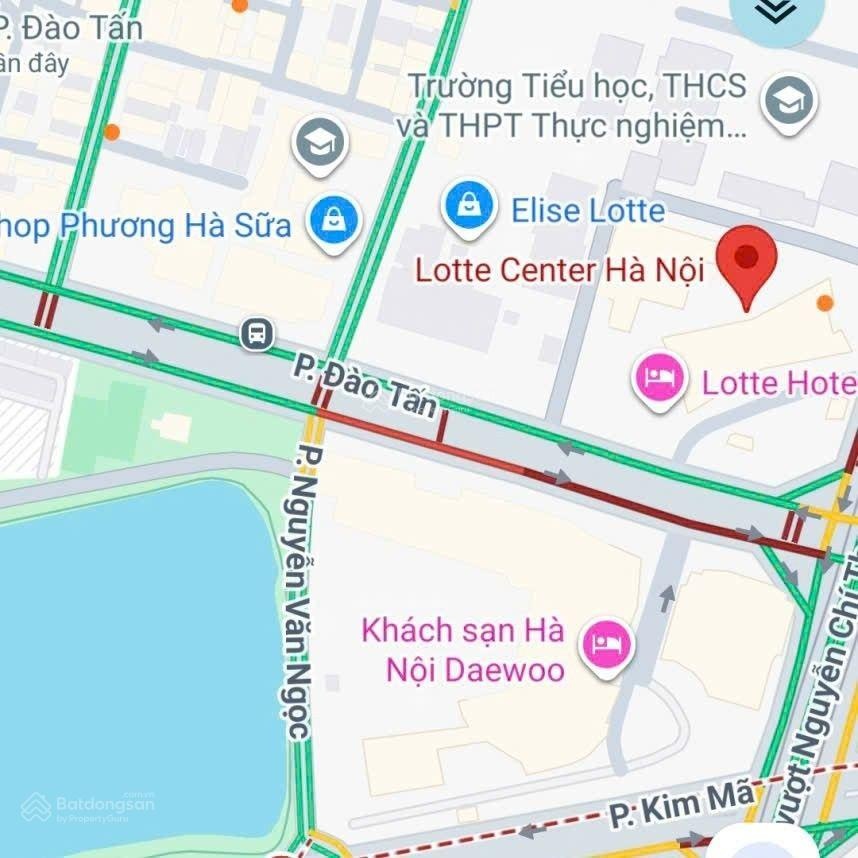Open the Lotte Hotel marker
This screenshot has width=858, height=858.
tap(660, 379)
